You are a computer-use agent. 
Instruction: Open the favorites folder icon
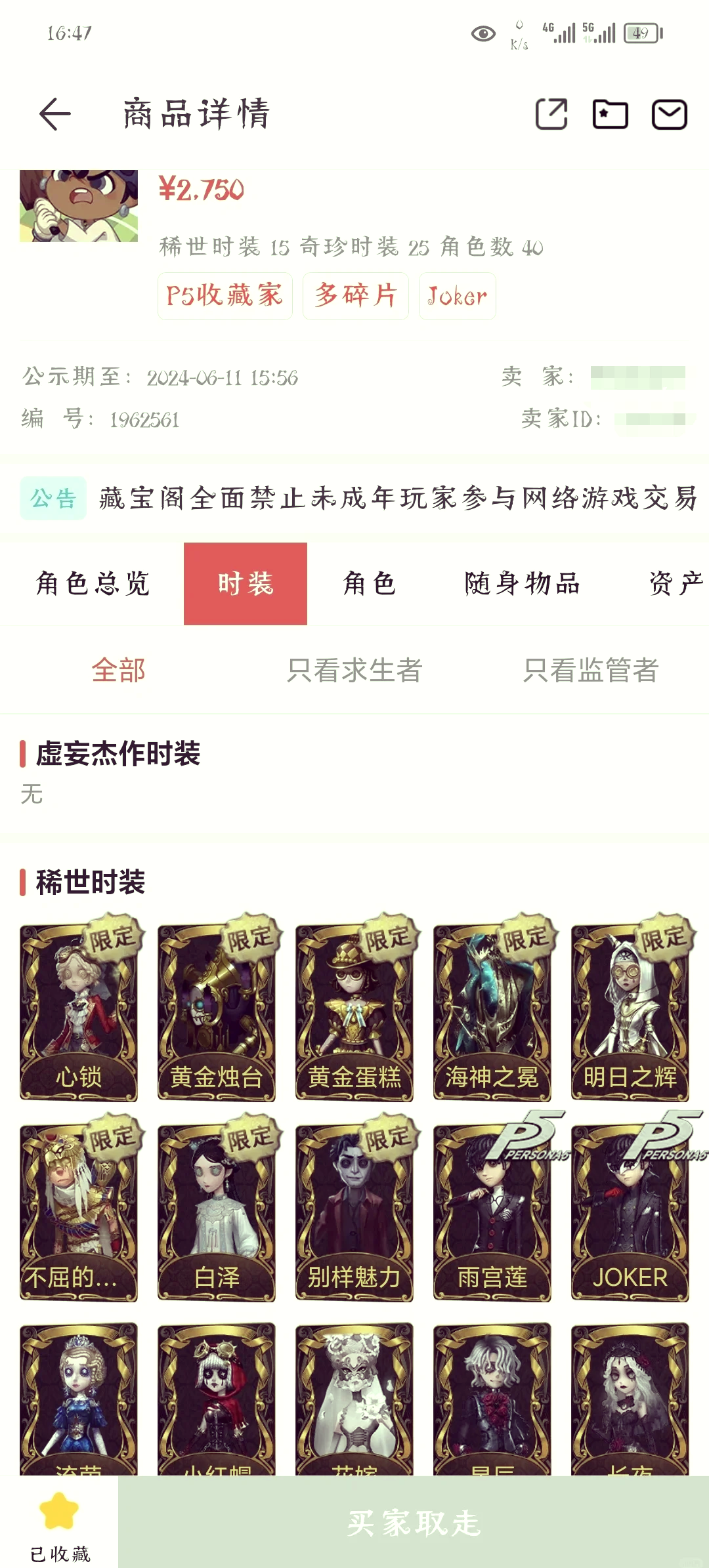tap(611, 114)
